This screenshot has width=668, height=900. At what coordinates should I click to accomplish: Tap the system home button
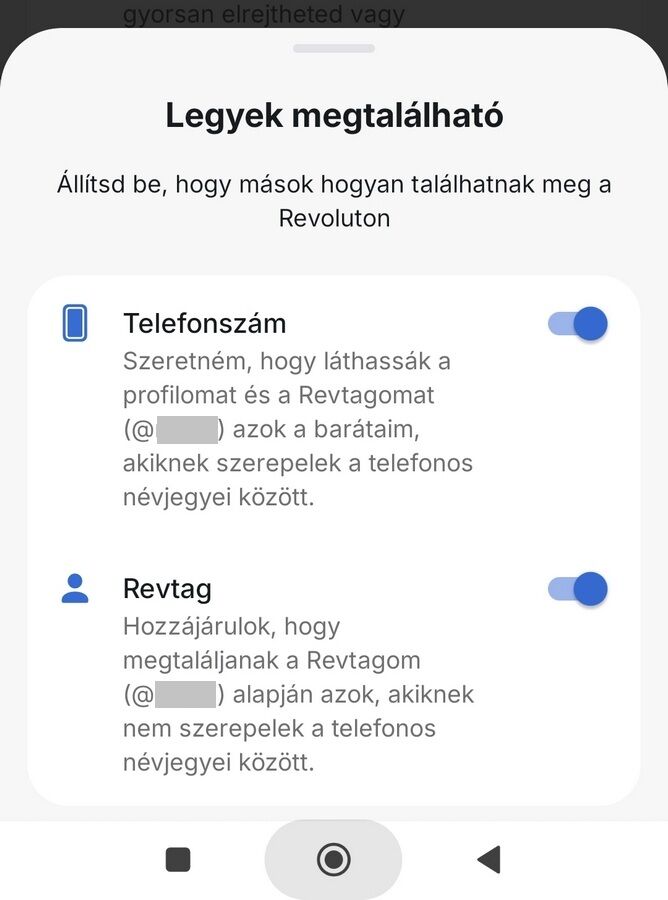333,859
